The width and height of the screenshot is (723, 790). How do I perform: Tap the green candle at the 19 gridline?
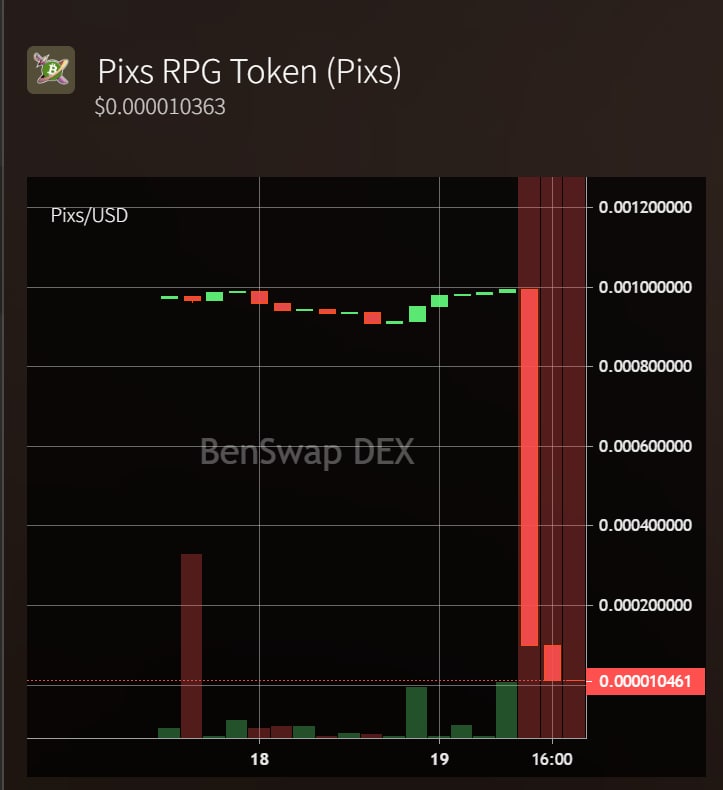pos(439,301)
